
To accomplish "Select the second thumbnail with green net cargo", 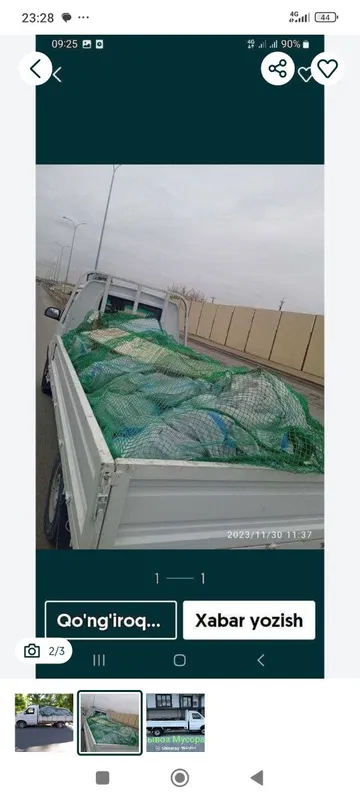I will pos(110,722).
